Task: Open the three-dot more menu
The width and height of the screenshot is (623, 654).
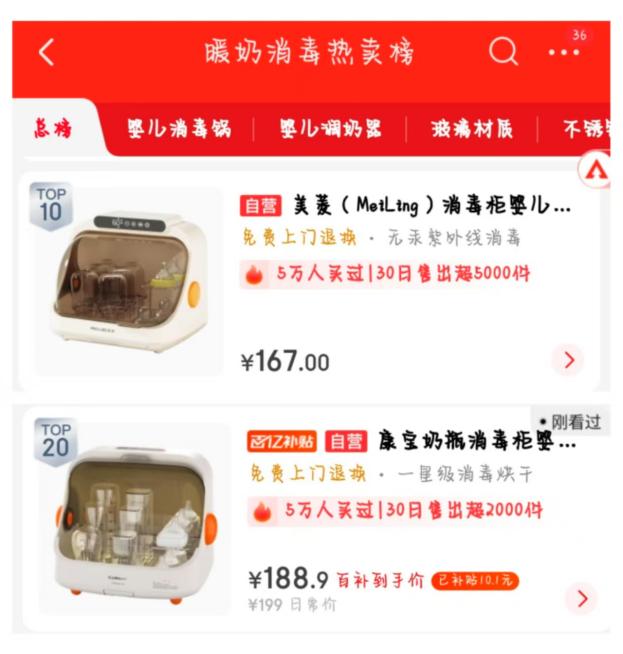Action: click(x=563, y=53)
